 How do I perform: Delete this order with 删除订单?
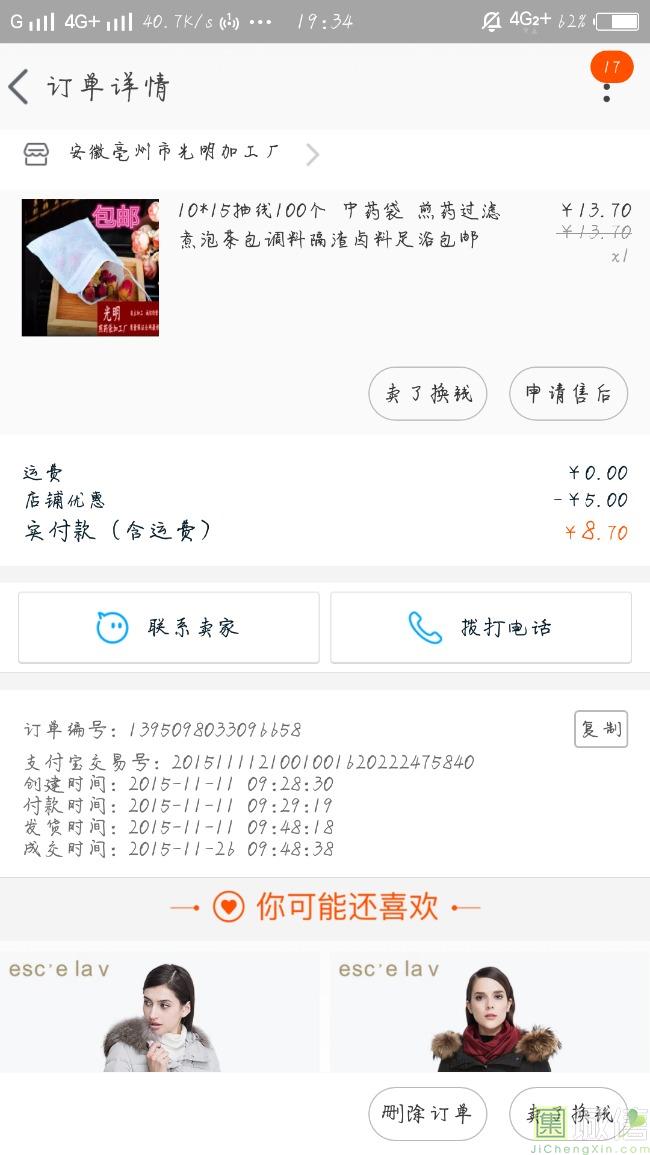[427, 1114]
